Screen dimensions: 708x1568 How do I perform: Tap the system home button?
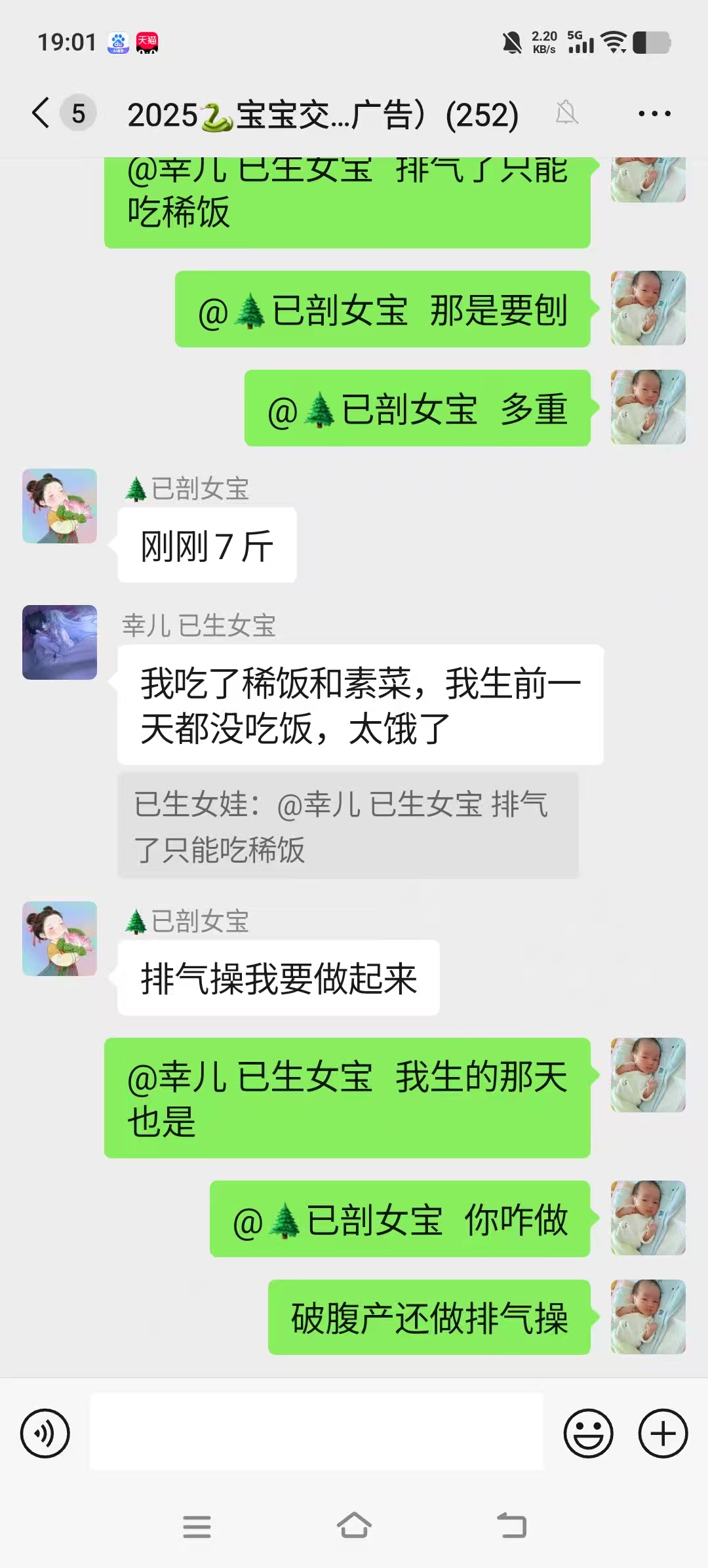(x=354, y=1526)
